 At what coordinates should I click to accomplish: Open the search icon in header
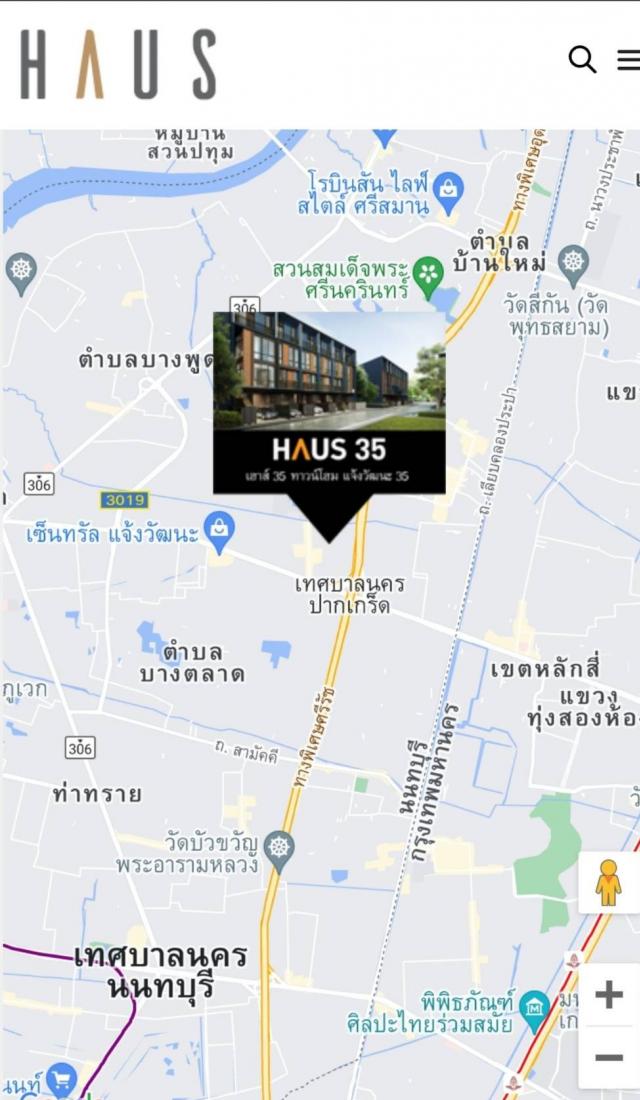tap(582, 59)
